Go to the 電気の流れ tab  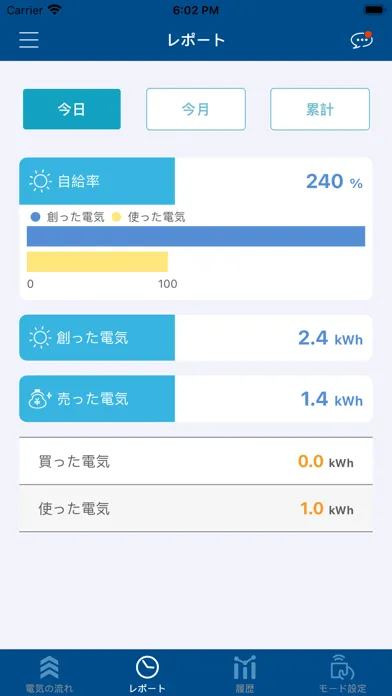click(x=49, y=673)
